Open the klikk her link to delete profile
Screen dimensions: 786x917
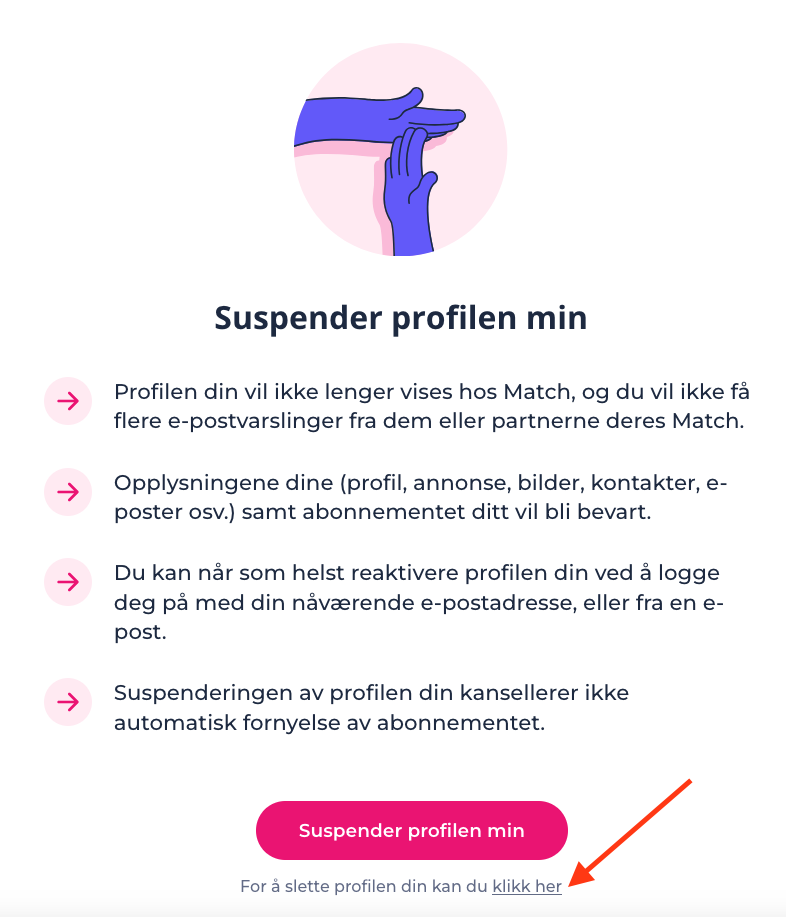pos(526,886)
